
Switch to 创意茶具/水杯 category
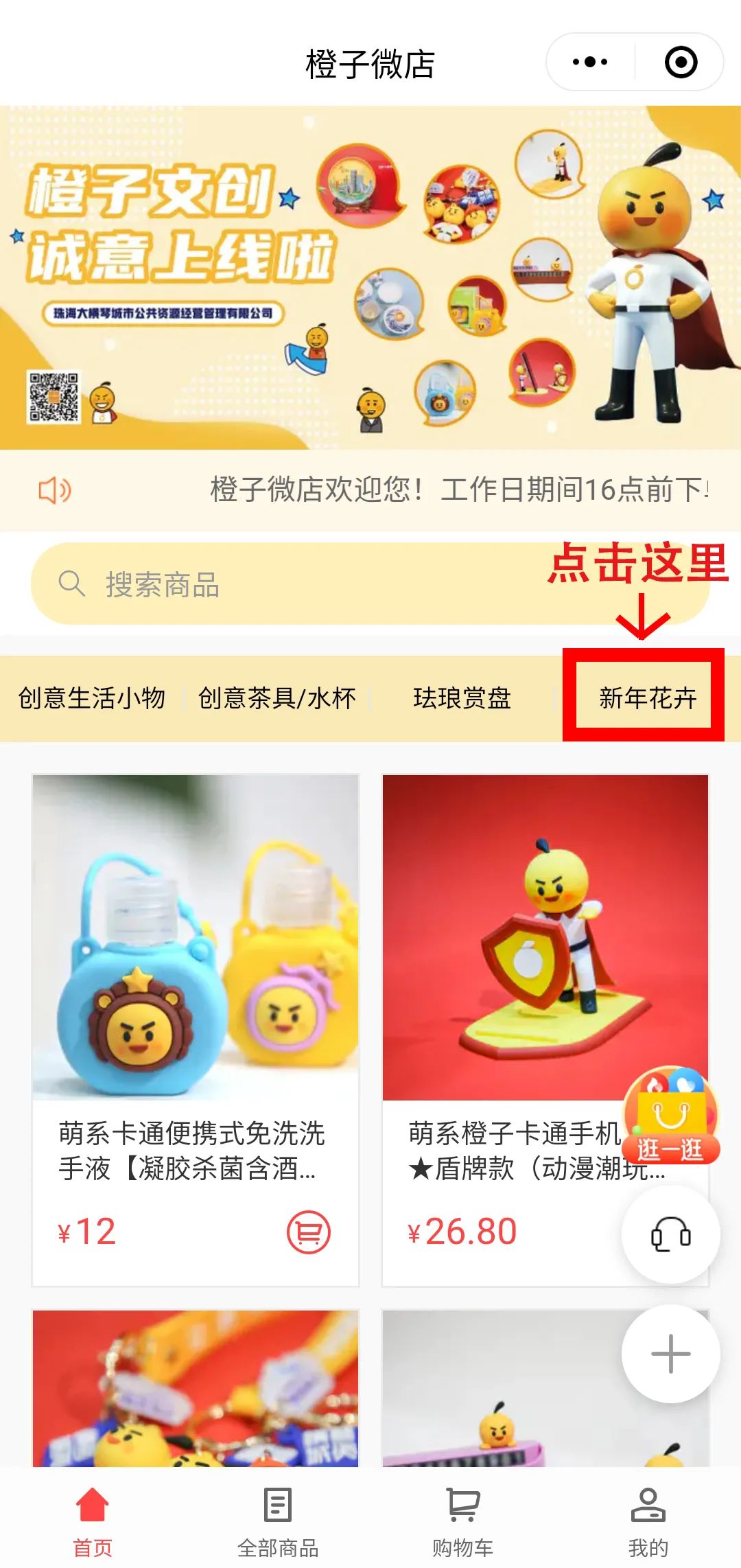[x=277, y=698]
